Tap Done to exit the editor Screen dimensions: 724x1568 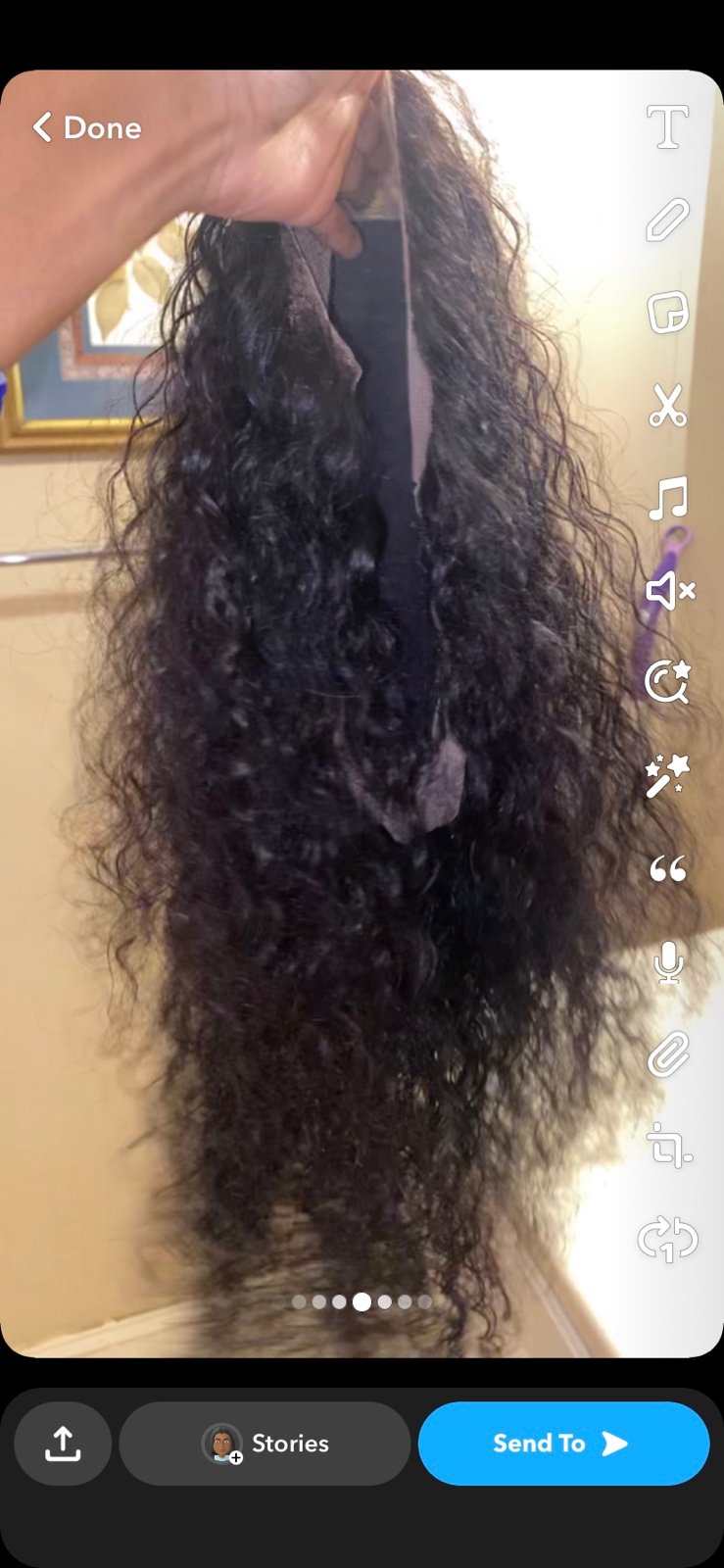[86, 127]
